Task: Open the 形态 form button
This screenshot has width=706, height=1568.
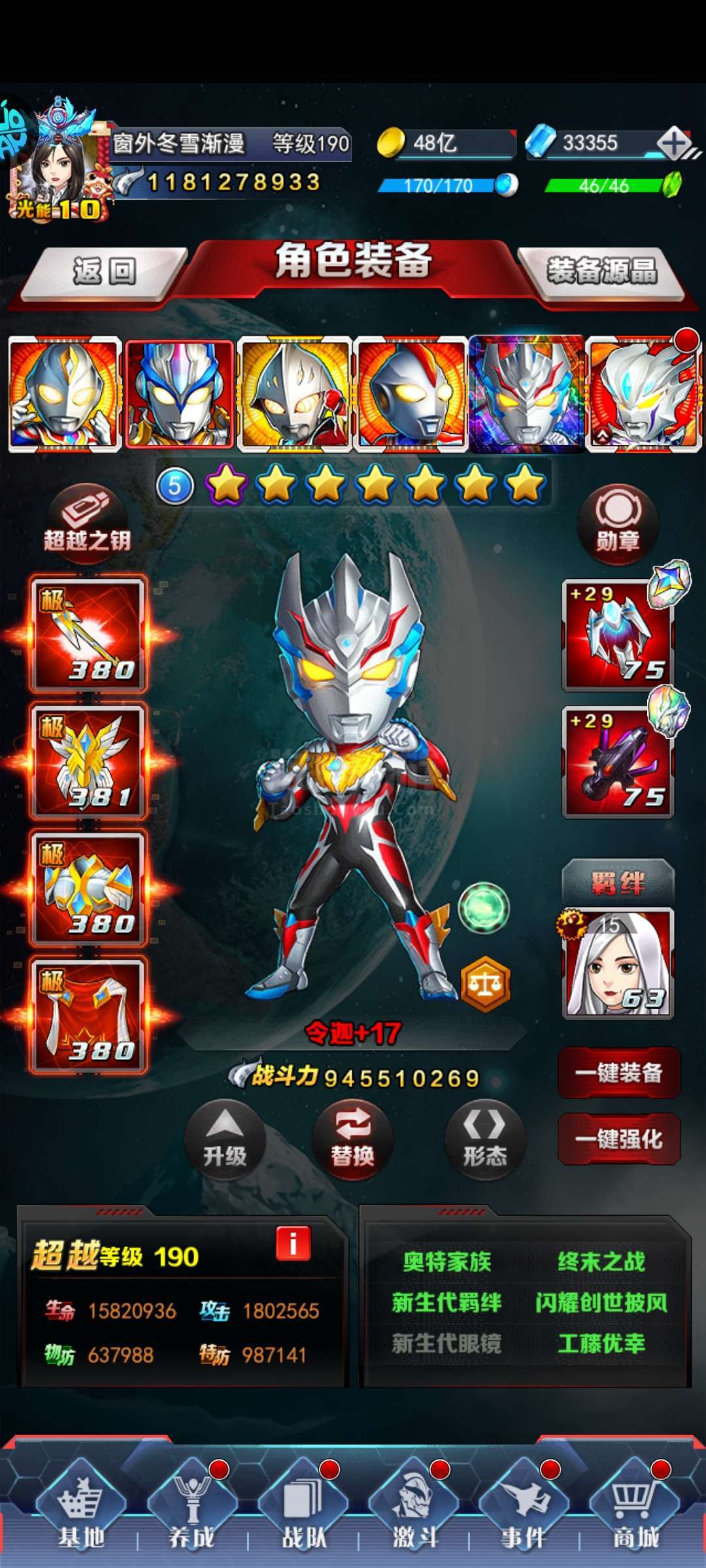Action: pyautogui.click(x=484, y=1139)
